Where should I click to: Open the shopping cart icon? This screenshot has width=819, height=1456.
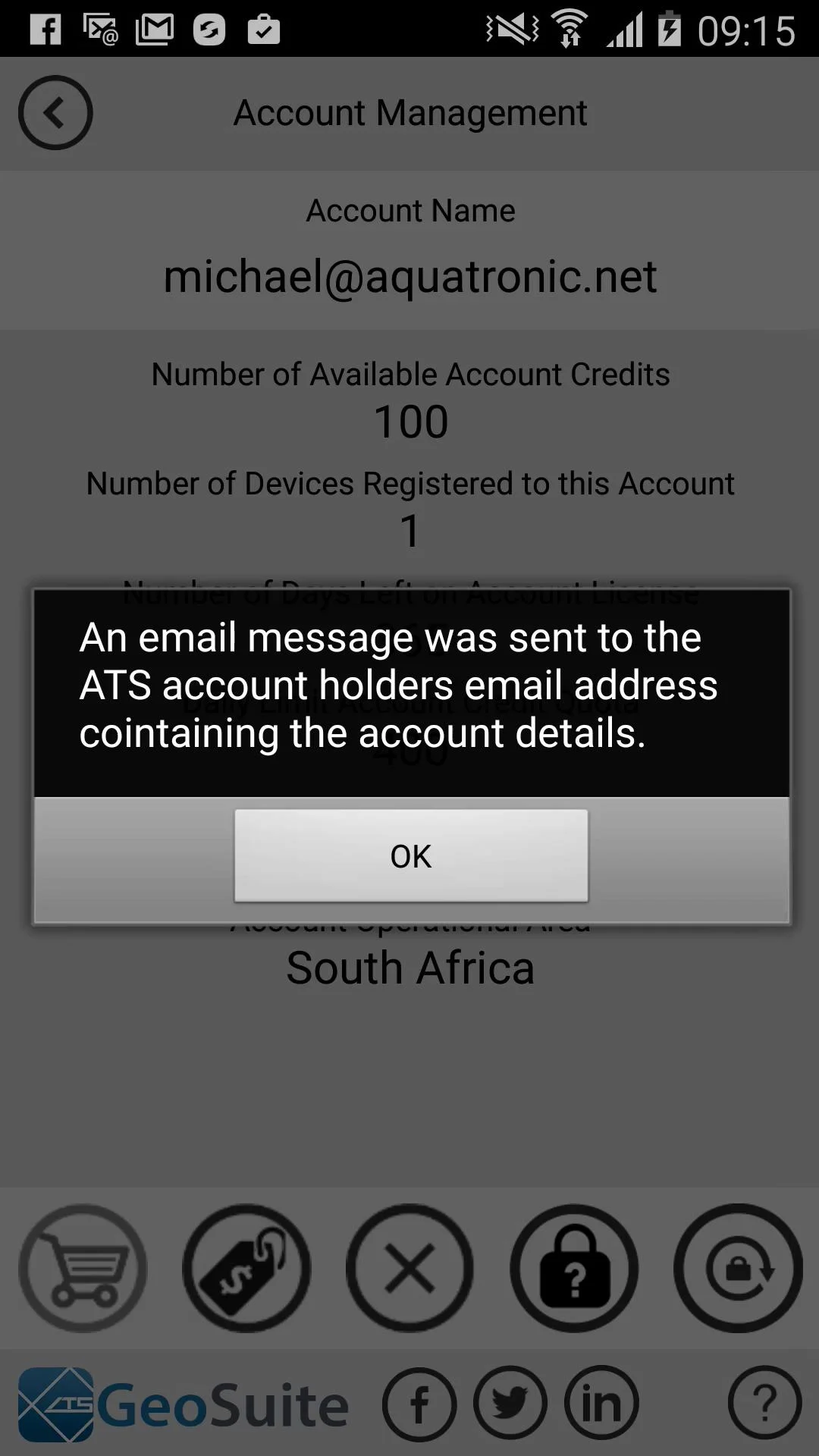[83, 1268]
